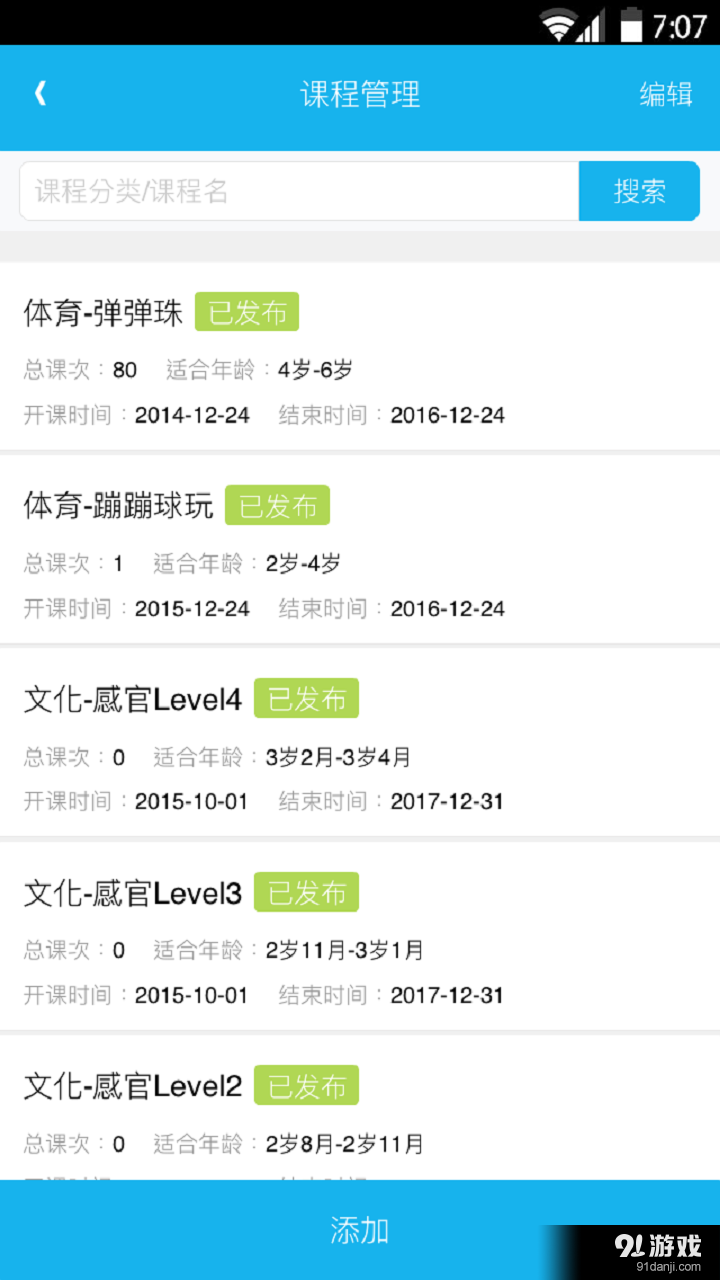
Task: Tap the back arrow in the top bar
Action: click(40, 92)
